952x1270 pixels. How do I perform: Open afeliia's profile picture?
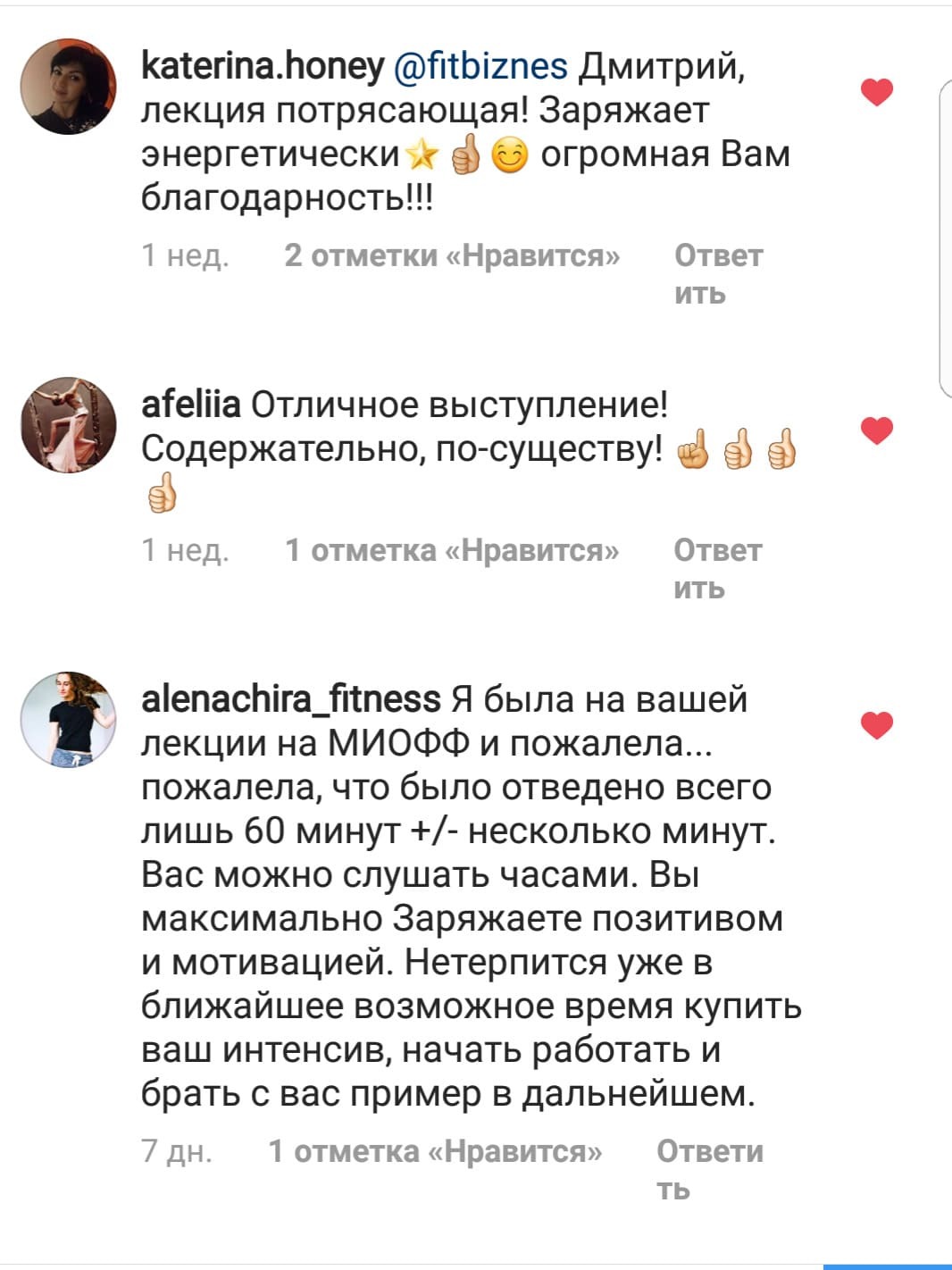[x=69, y=424]
